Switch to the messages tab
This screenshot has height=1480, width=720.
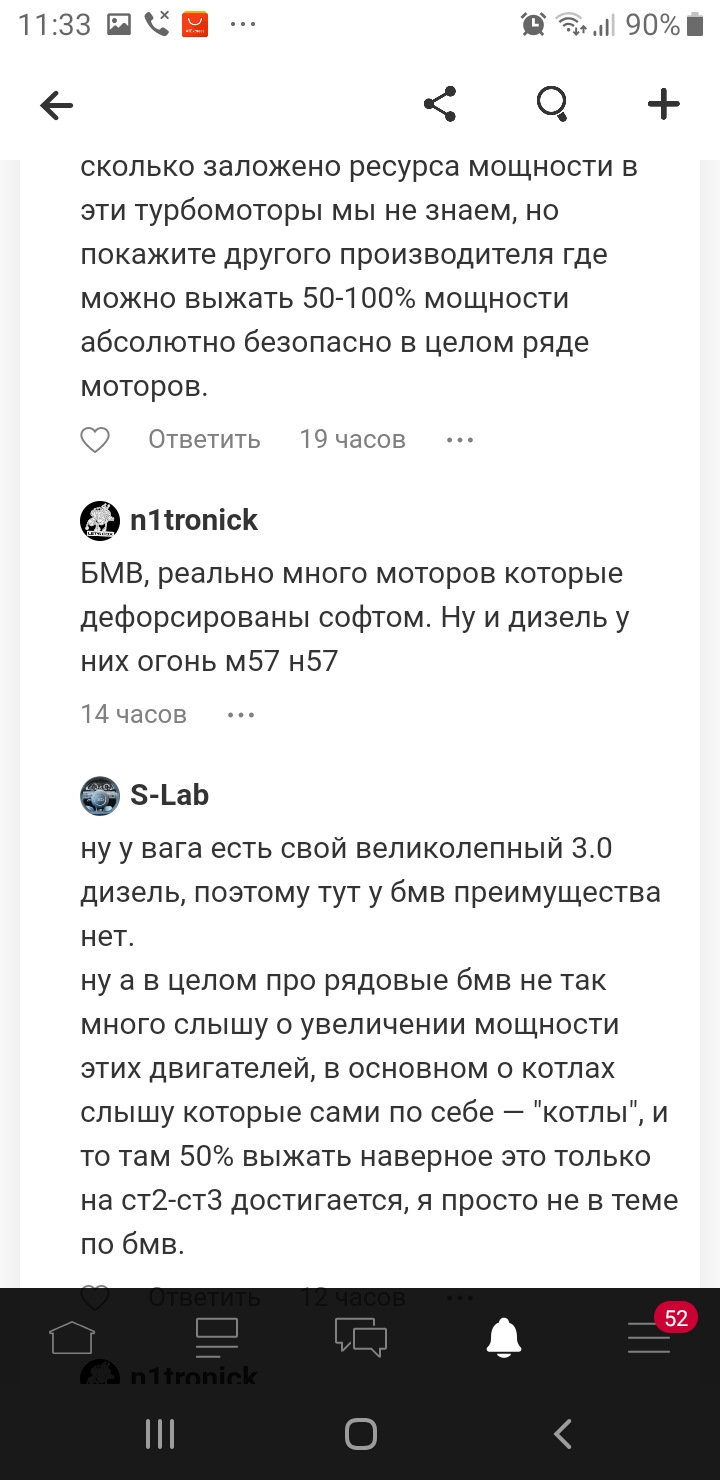click(360, 1337)
